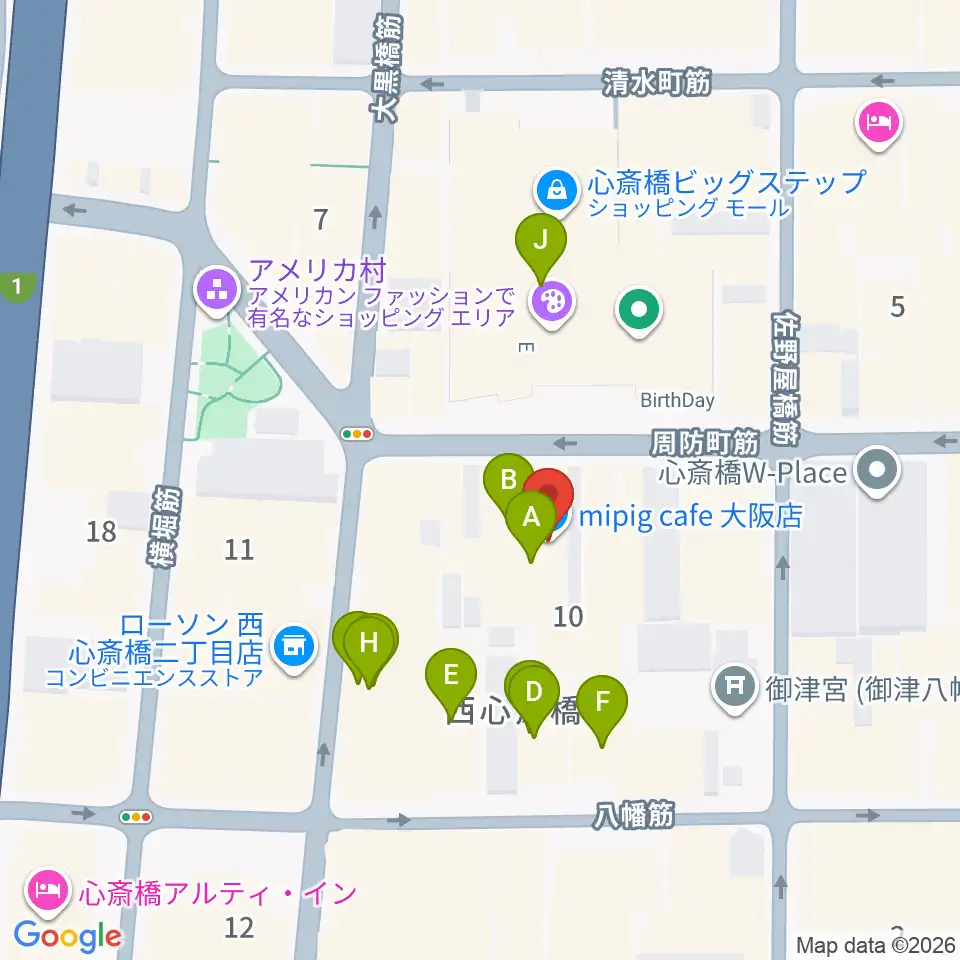
Task: Select the BirthDay green location pin
Action: (x=639, y=311)
